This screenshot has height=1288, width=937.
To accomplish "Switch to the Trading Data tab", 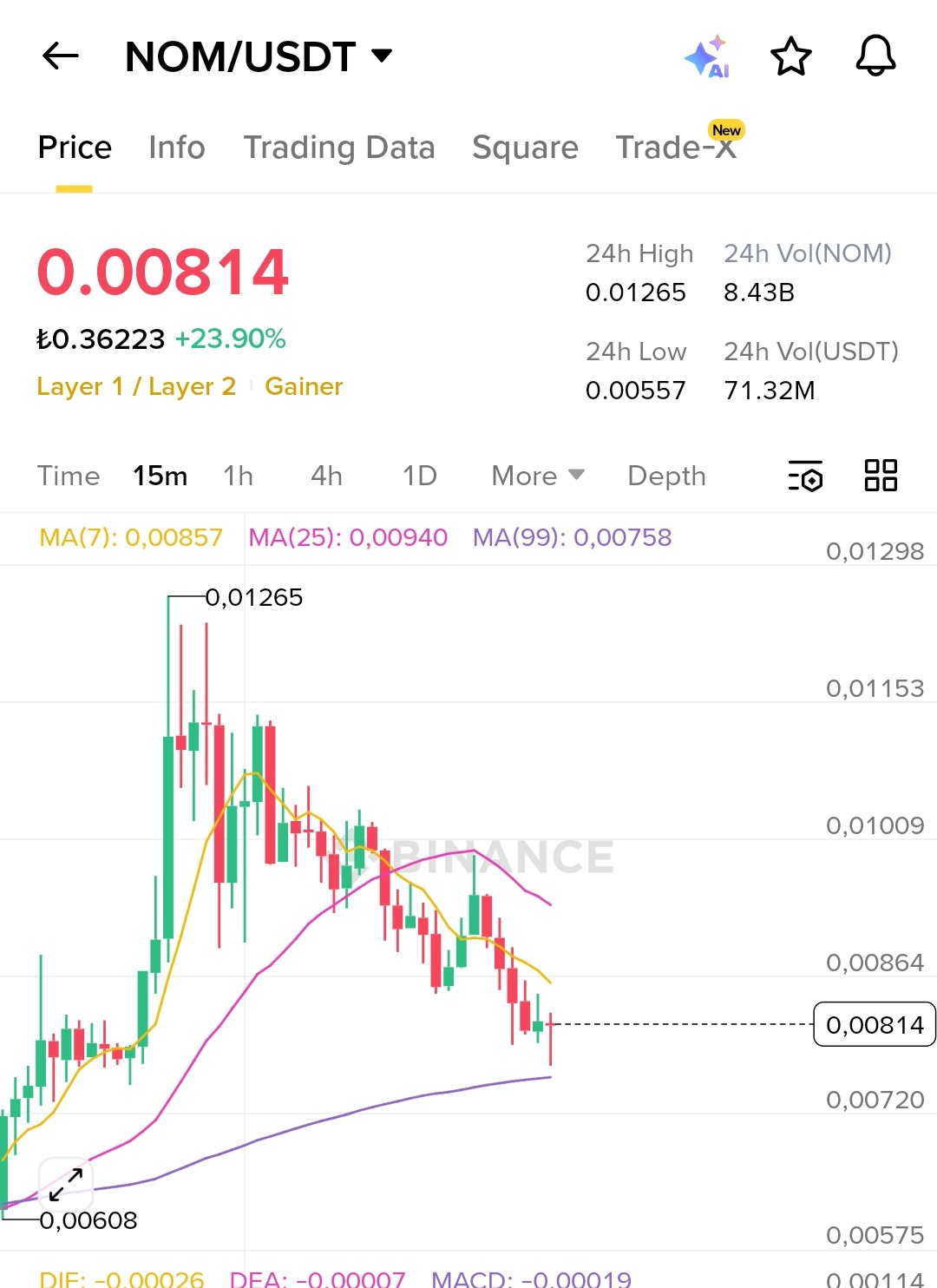I will (x=339, y=148).
